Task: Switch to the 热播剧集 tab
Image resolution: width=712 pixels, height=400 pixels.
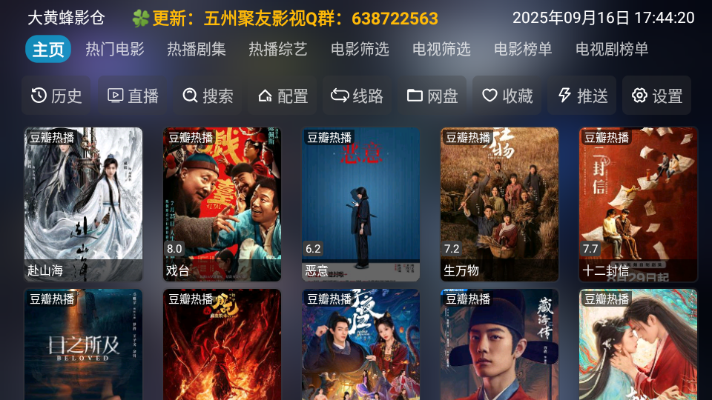Action: coord(196,49)
